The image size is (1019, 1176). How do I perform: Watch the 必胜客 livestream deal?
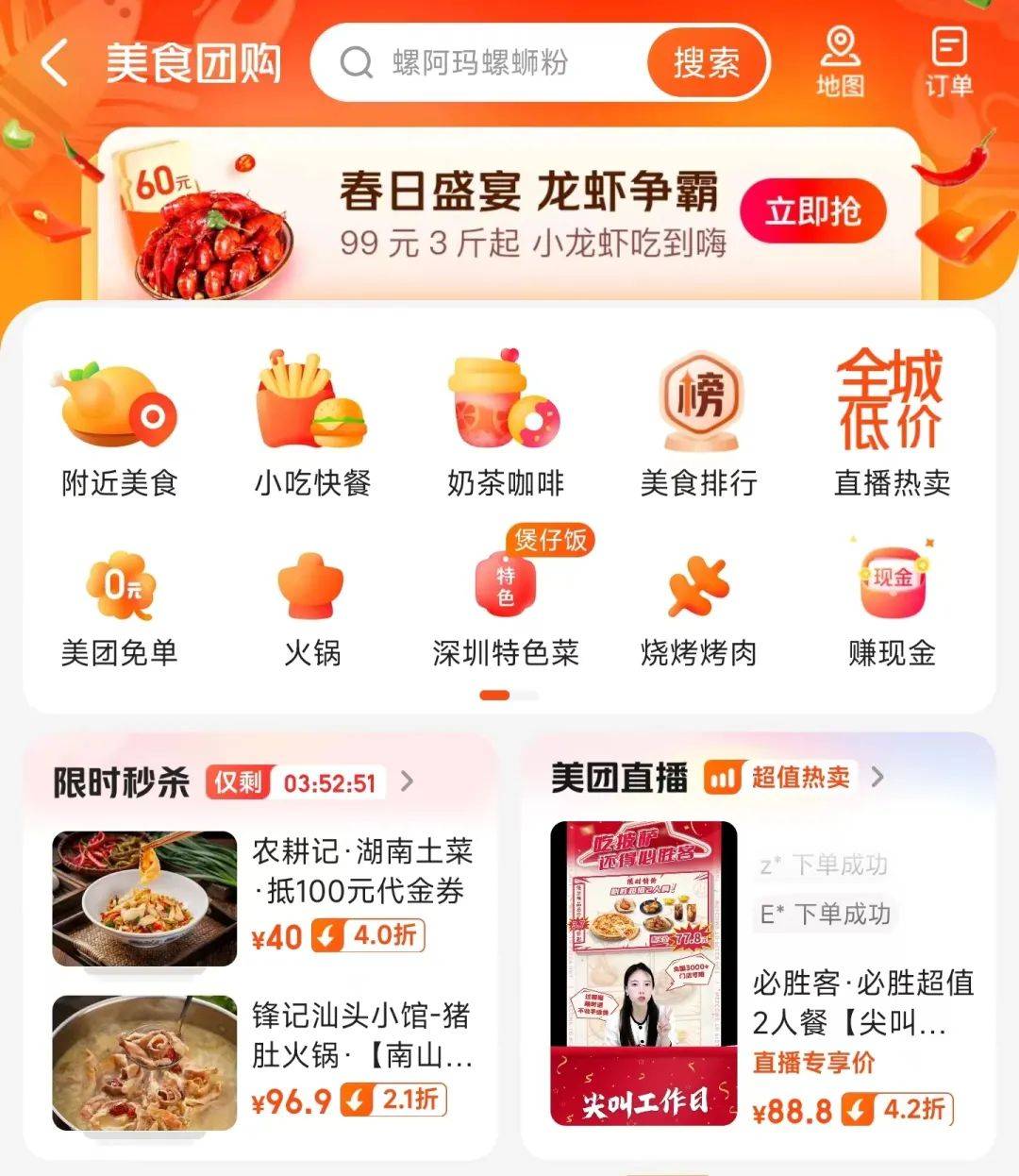coord(643,972)
